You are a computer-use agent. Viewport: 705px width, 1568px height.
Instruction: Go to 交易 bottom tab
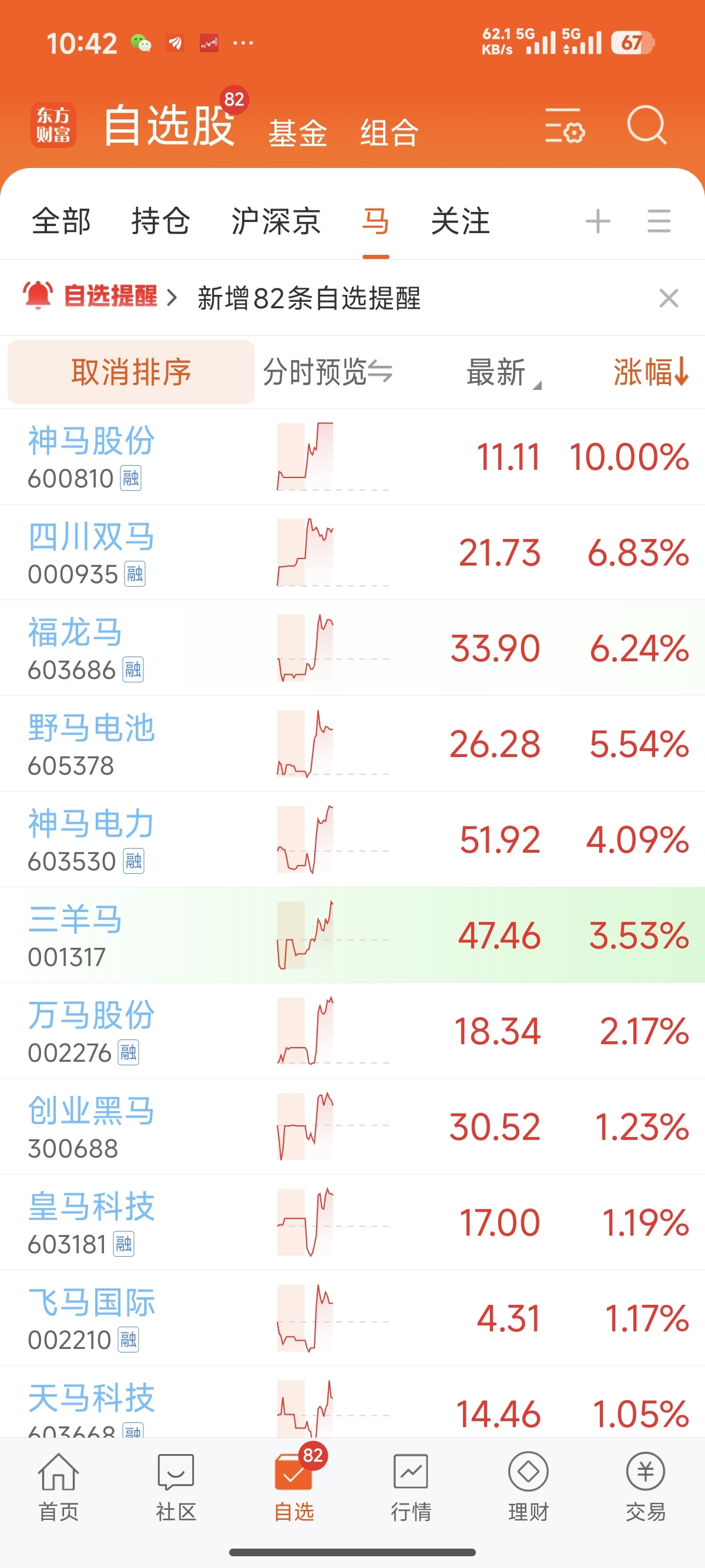[645, 1486]
